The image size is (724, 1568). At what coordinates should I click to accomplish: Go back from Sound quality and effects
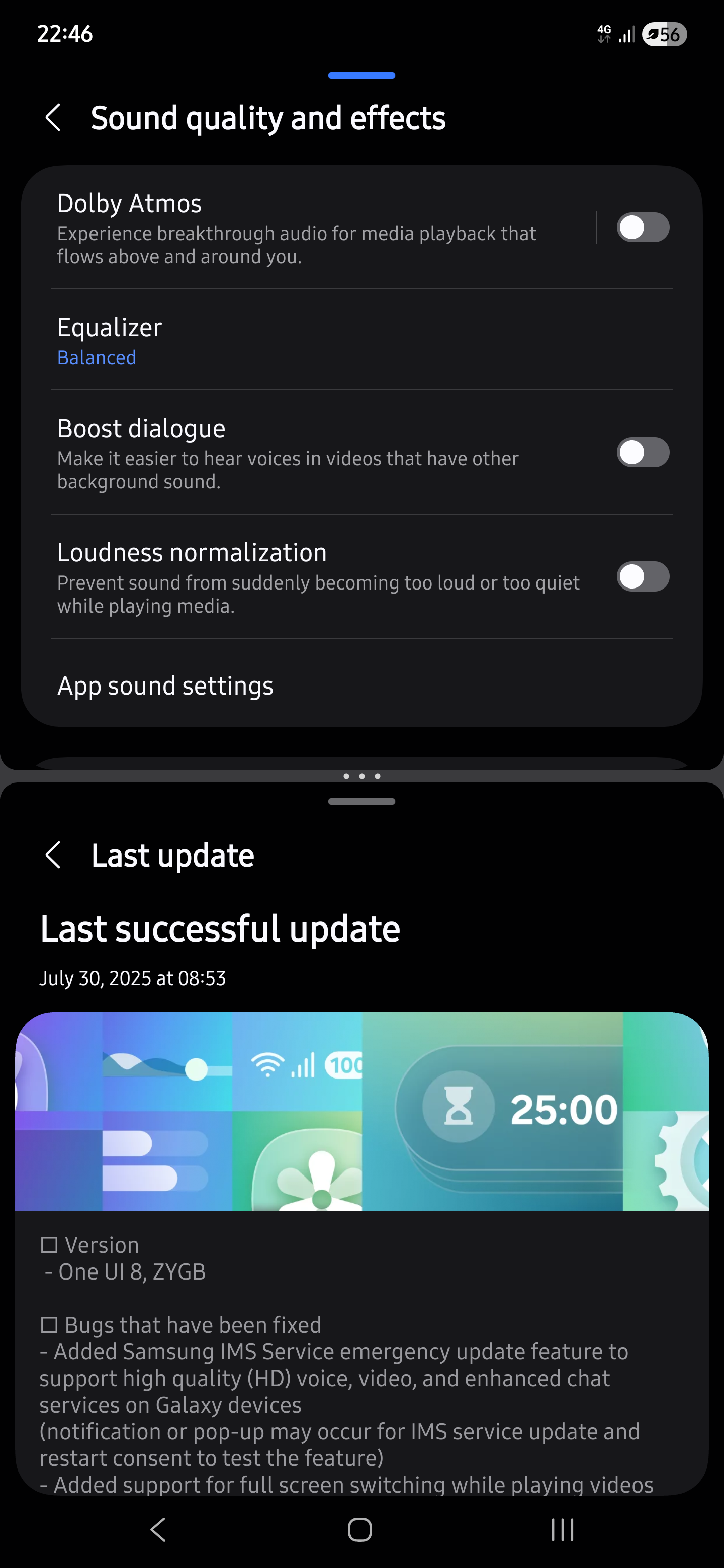(x=54, y=117)
